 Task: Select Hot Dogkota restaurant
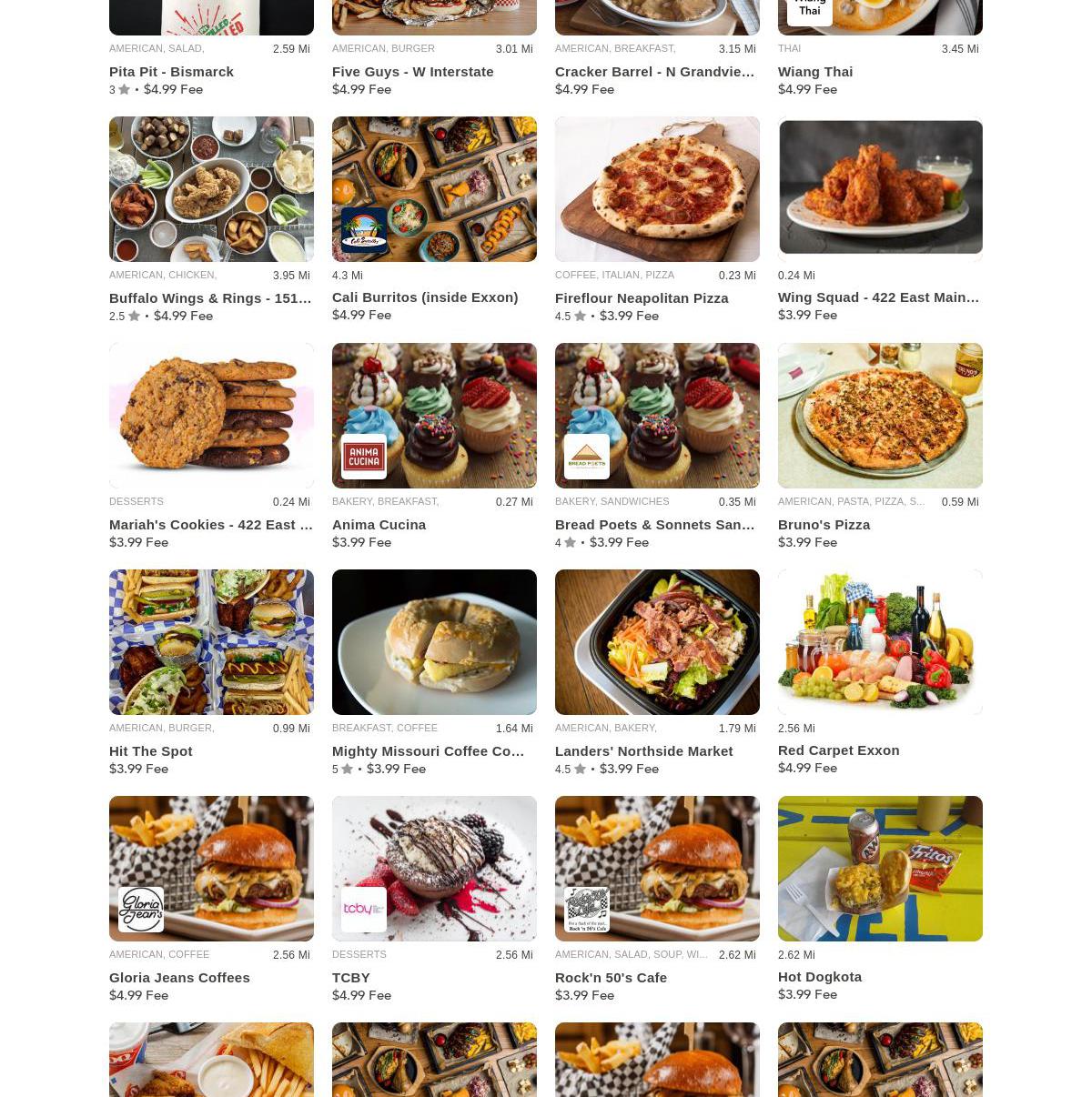click(x=820, y=976)
